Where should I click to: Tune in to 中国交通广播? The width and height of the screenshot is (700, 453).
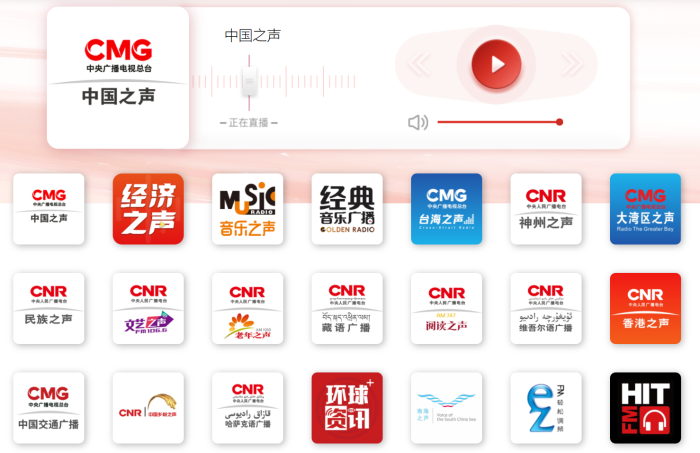(48, 408)
